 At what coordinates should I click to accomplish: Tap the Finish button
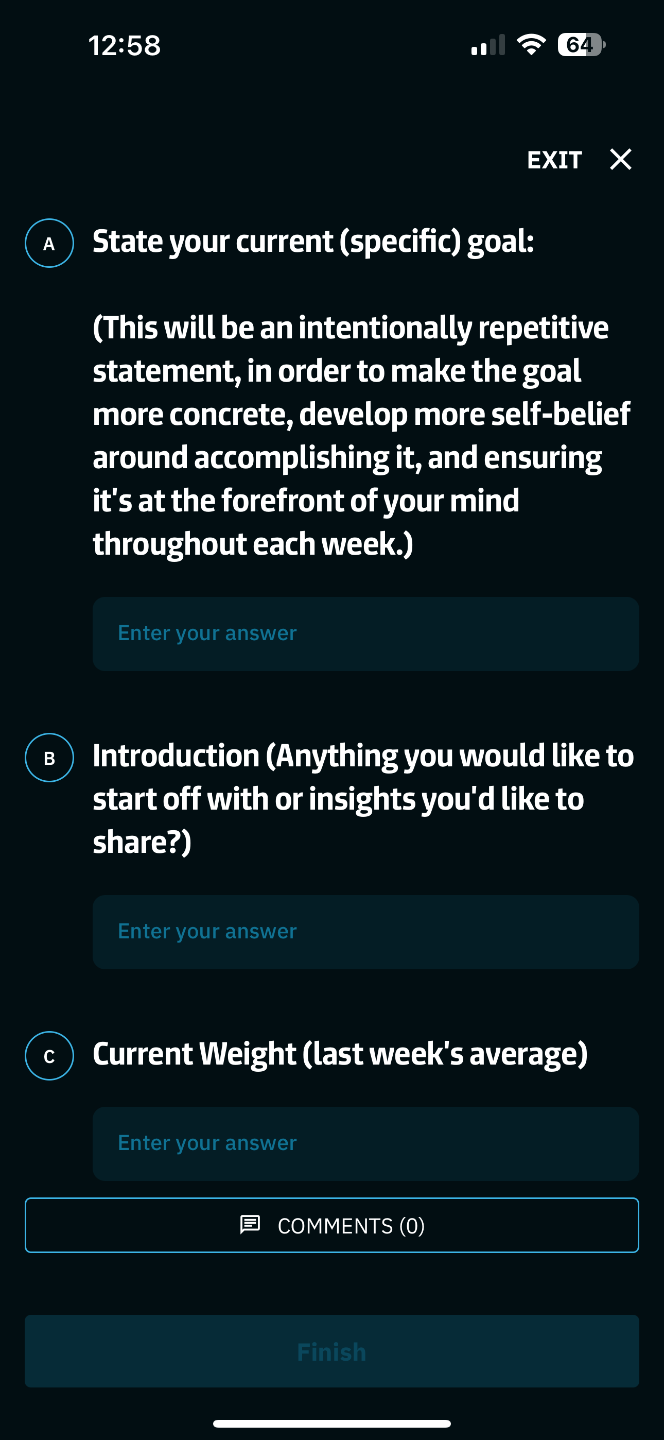coord(332,1351)
